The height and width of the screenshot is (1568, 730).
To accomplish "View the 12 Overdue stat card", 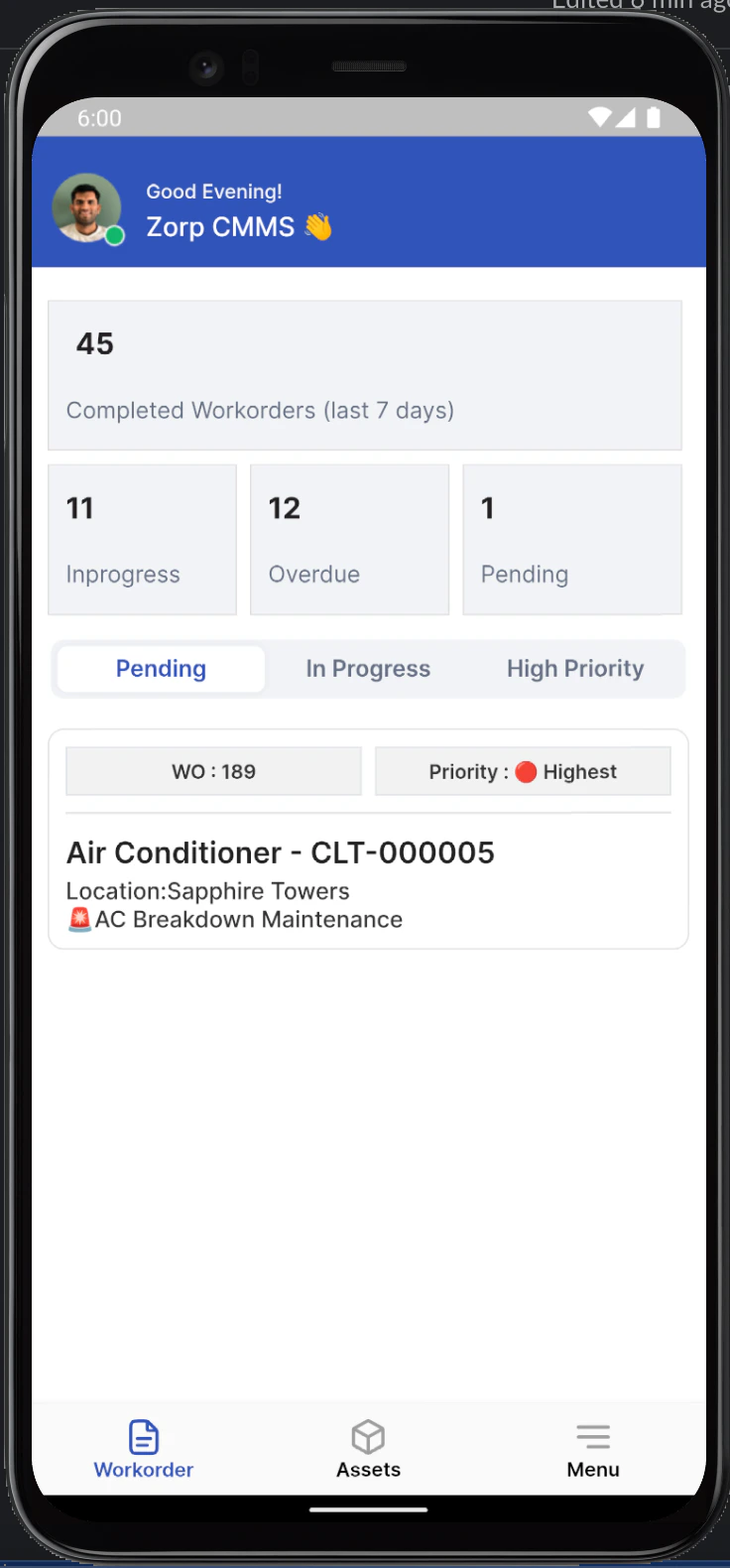I will [349, 539].
